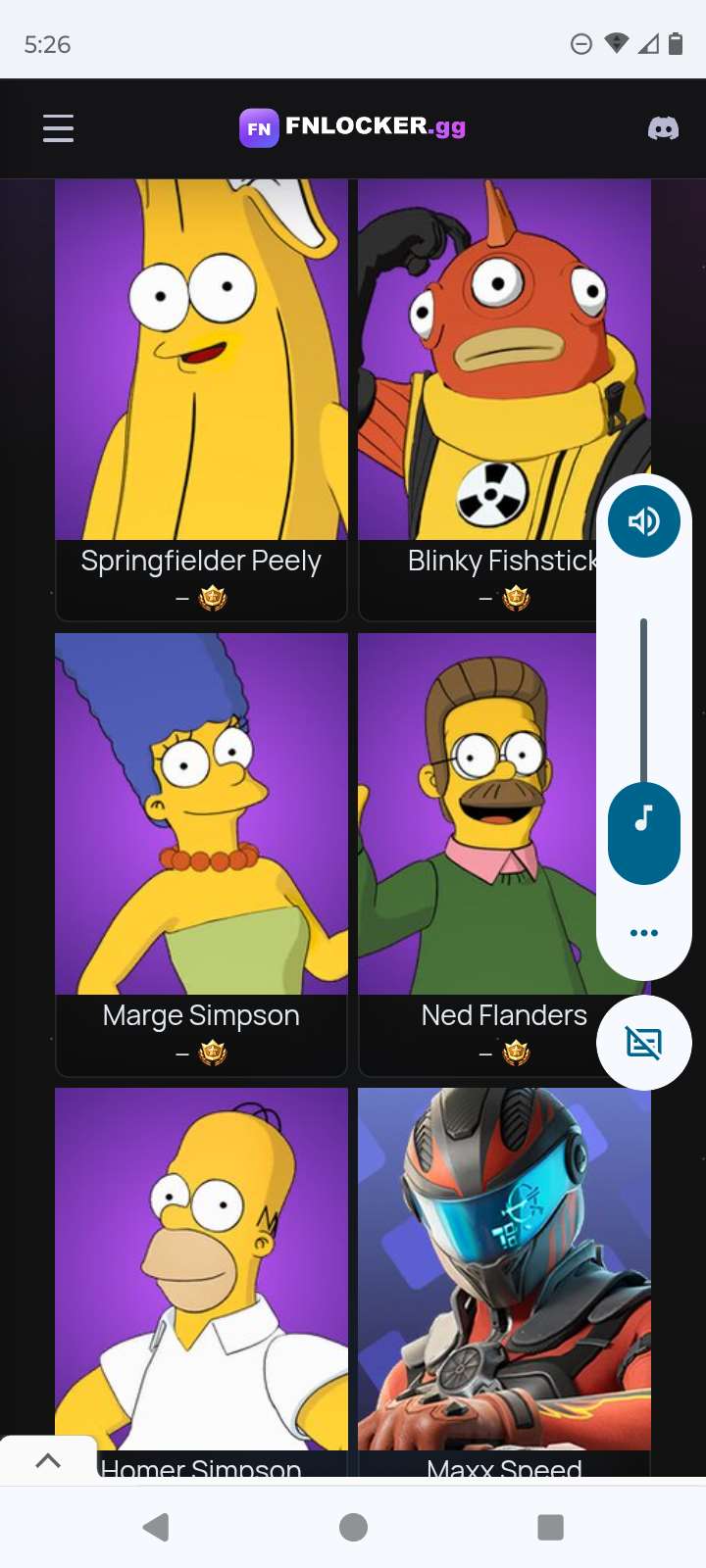Open the Discord link icon

click(663, 128)
